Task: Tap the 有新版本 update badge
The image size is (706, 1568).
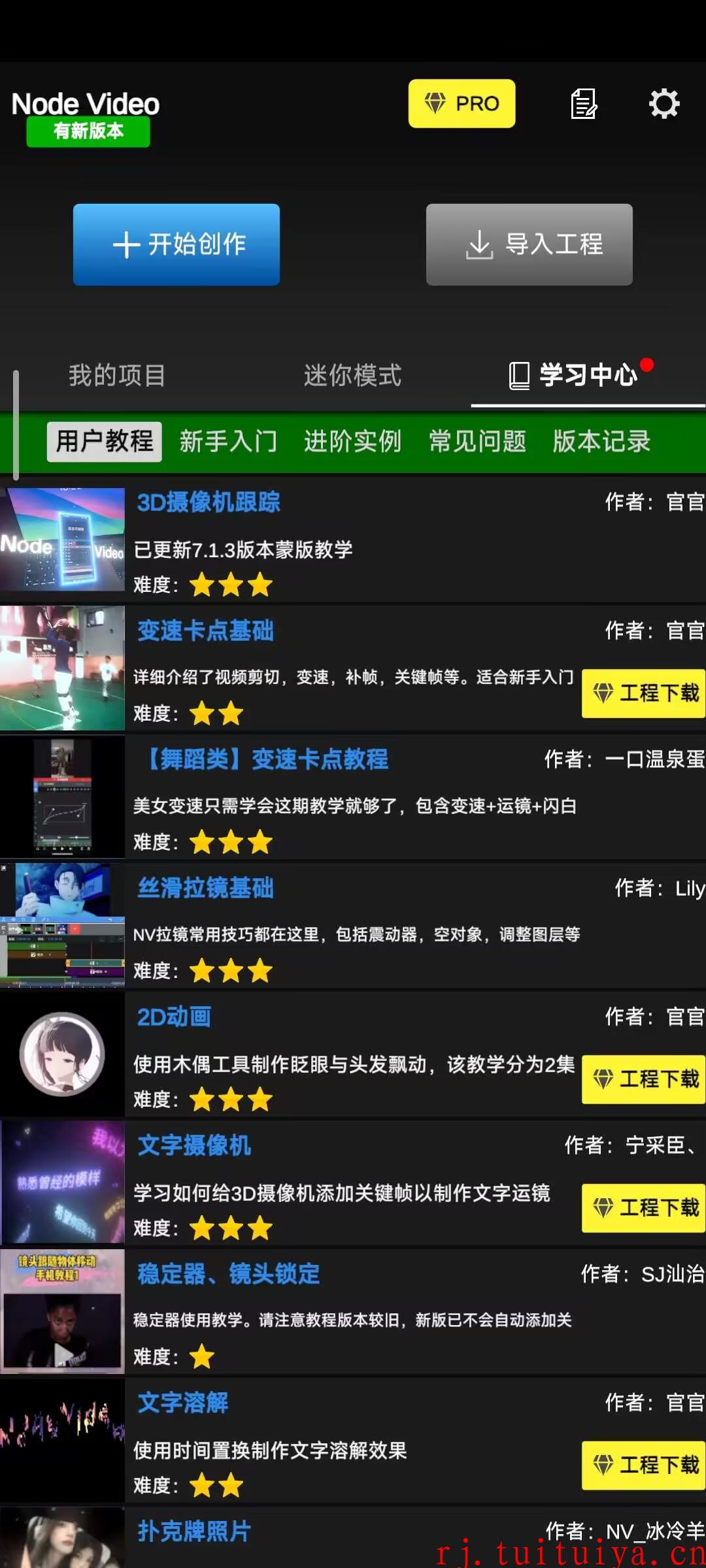Action: tap(88, 131)
